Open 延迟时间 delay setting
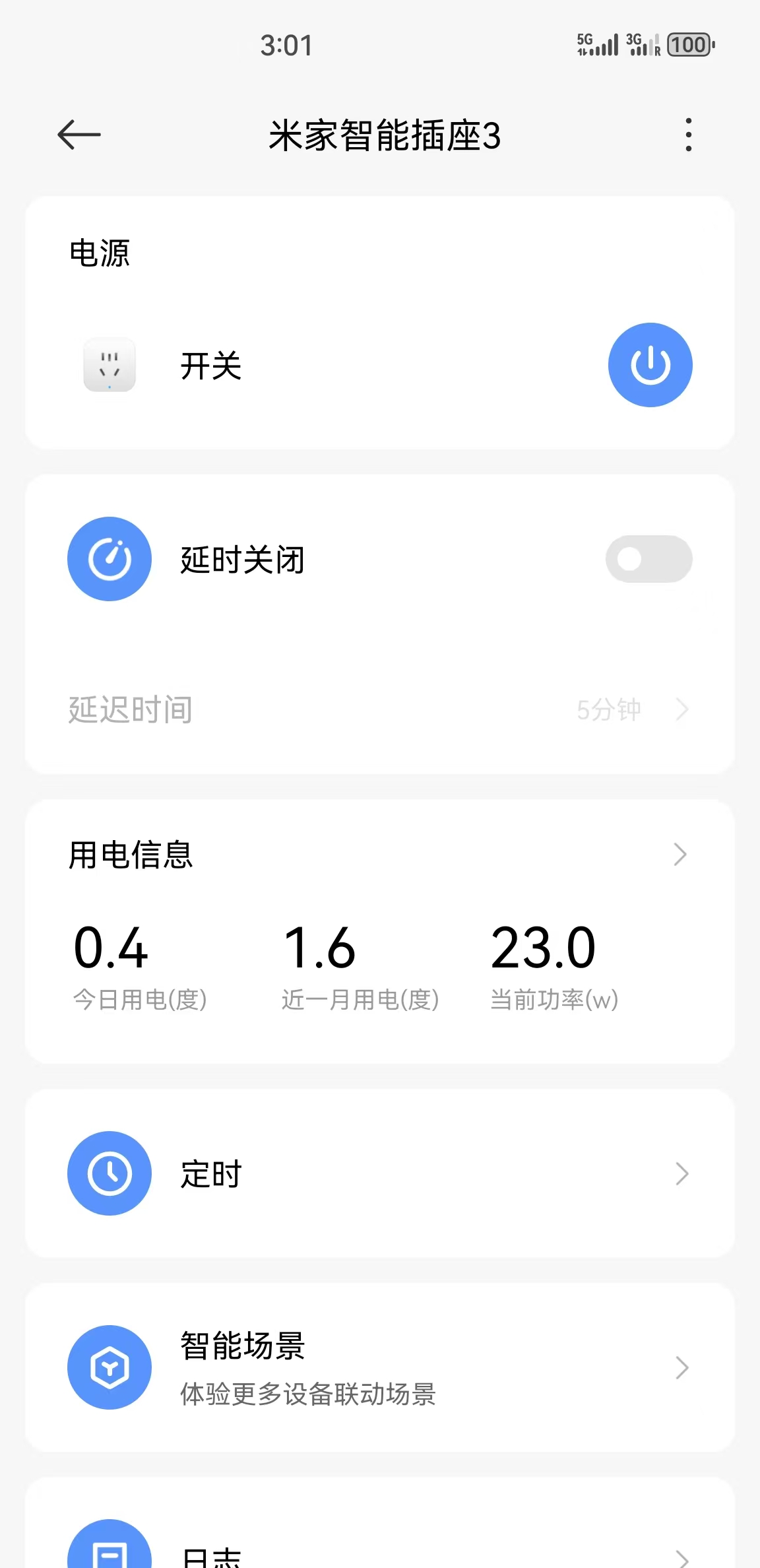760x1568 pixels. pyautogui.click(x=379, y=710)
